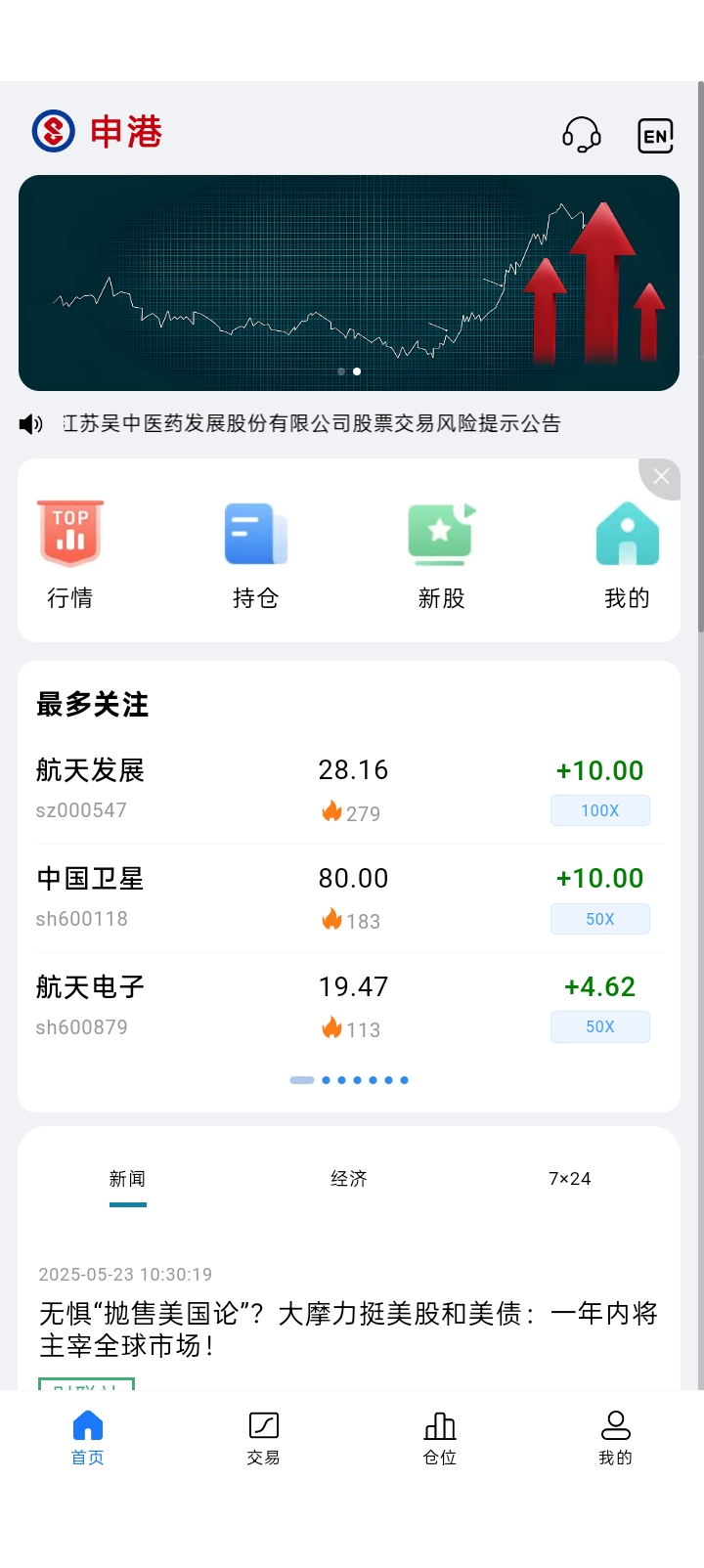View 中国卫星 stock details

pos(90,879)
